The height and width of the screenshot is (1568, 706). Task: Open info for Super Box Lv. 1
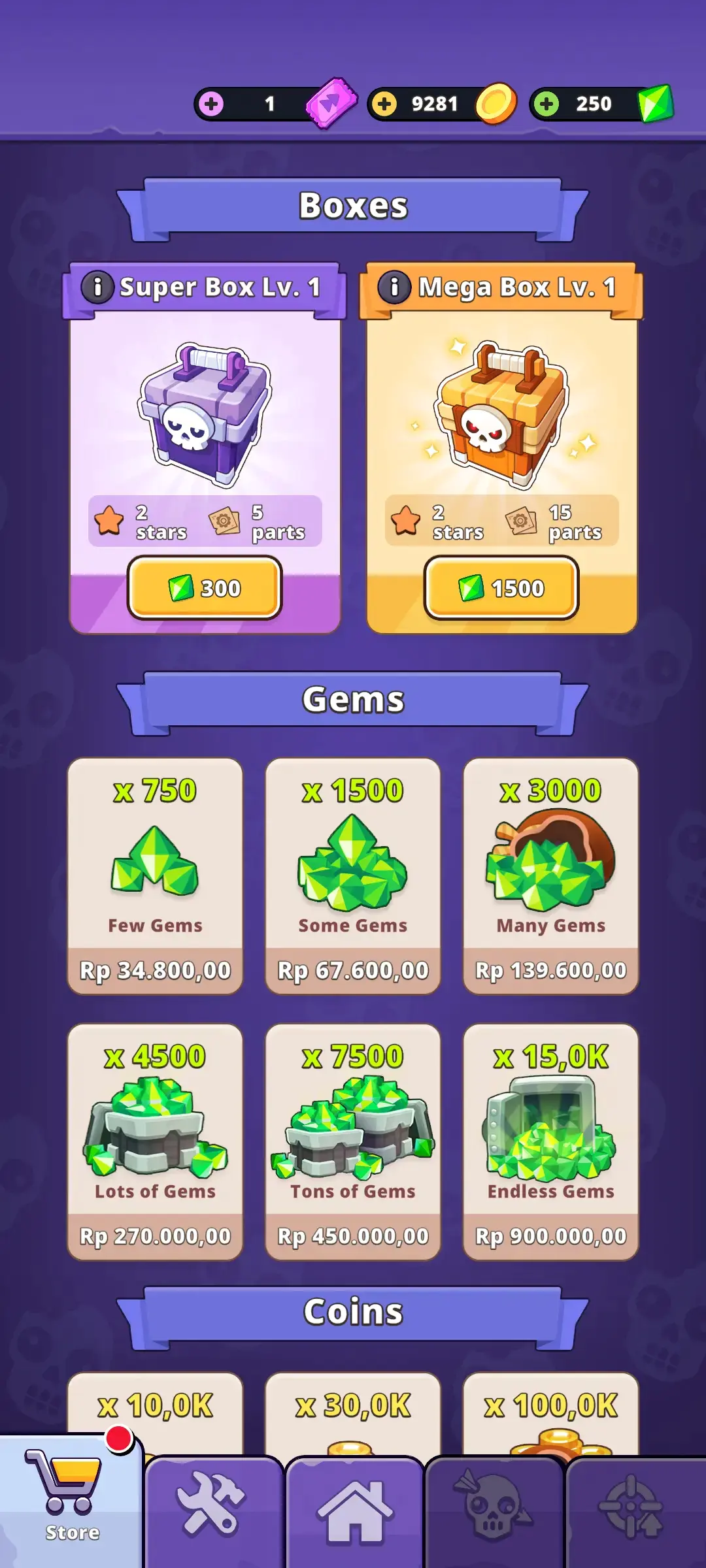pyautogui.click(x=97, y=286)
